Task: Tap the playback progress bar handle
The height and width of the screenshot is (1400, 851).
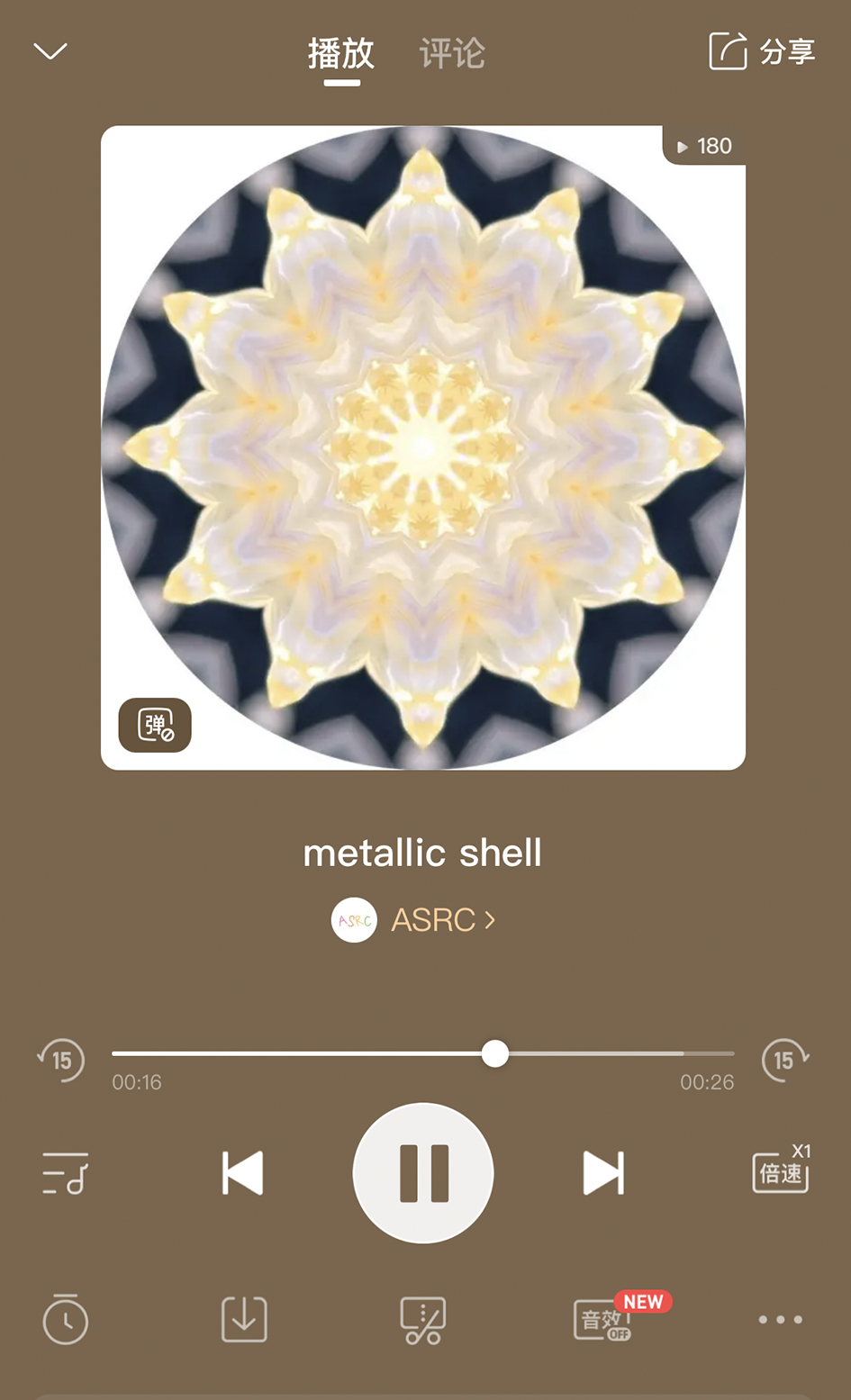Action: (x=494, y=1053)
